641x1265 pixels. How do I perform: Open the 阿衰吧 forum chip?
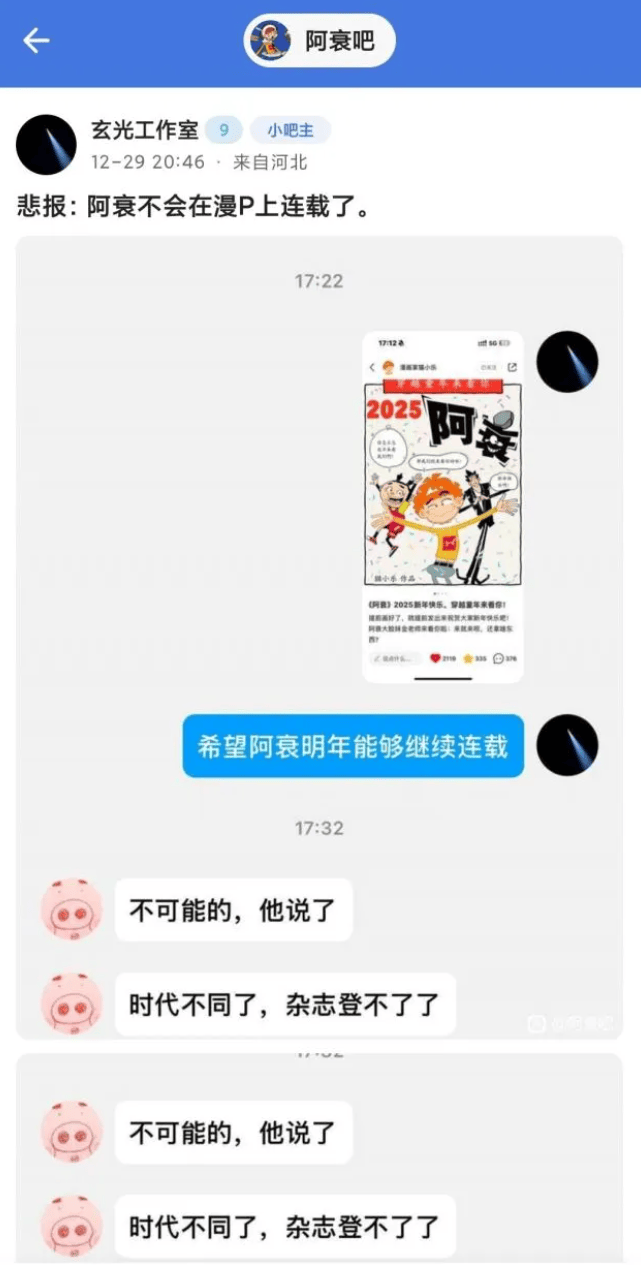(x=320, y=41)
